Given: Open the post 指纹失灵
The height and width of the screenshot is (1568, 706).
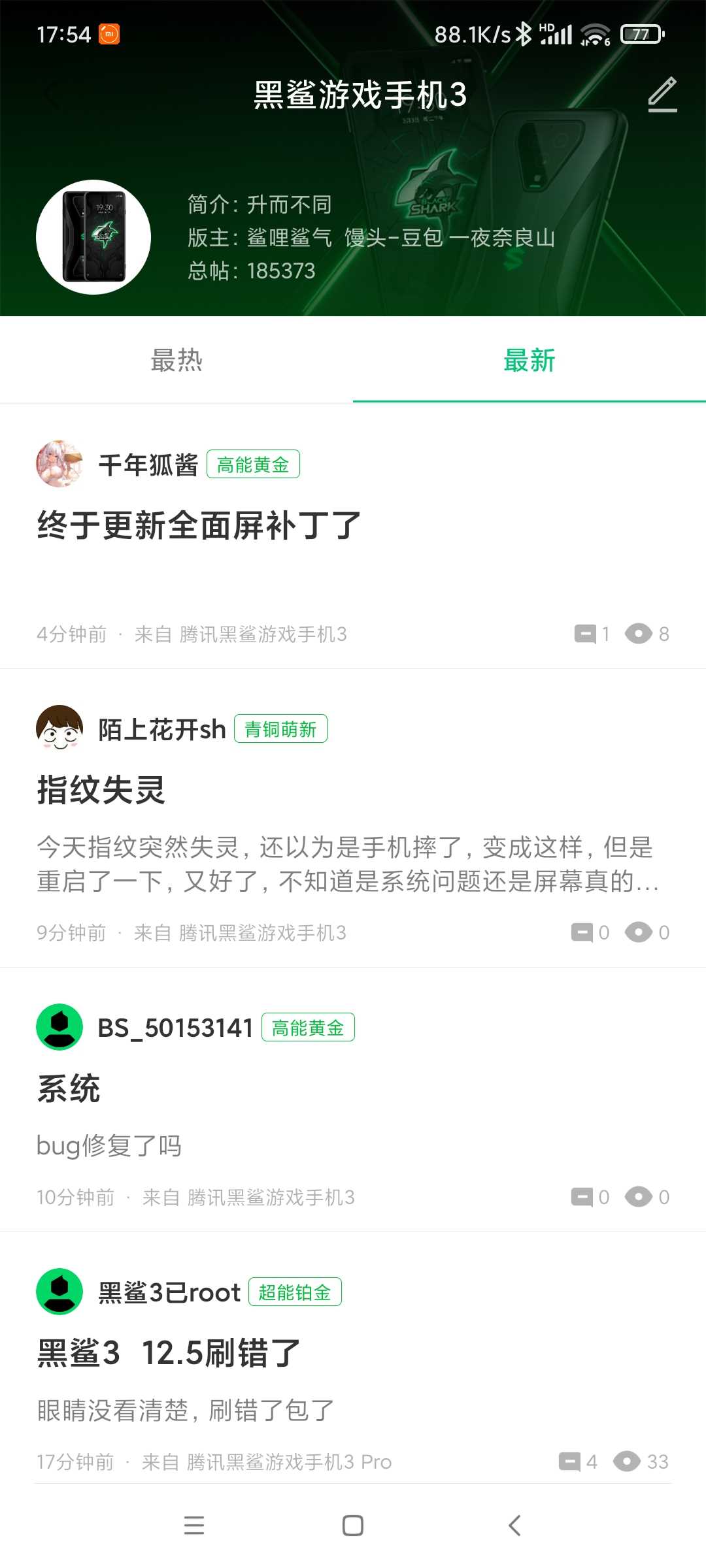Looking at the screenshot, I should point(101,789).
